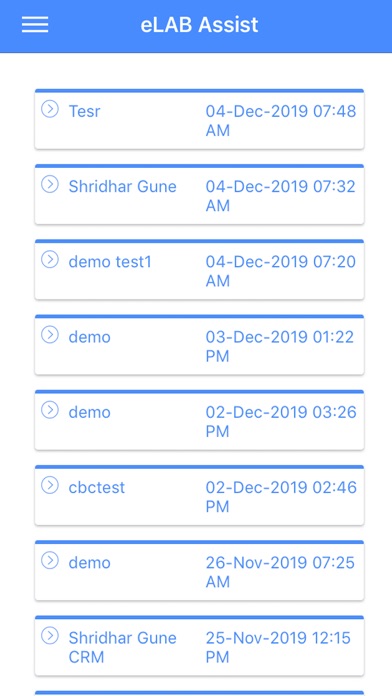The image size is (392, 696).
Task: Open the Shridhar Gune CRM card
Action: coord(199,646)
